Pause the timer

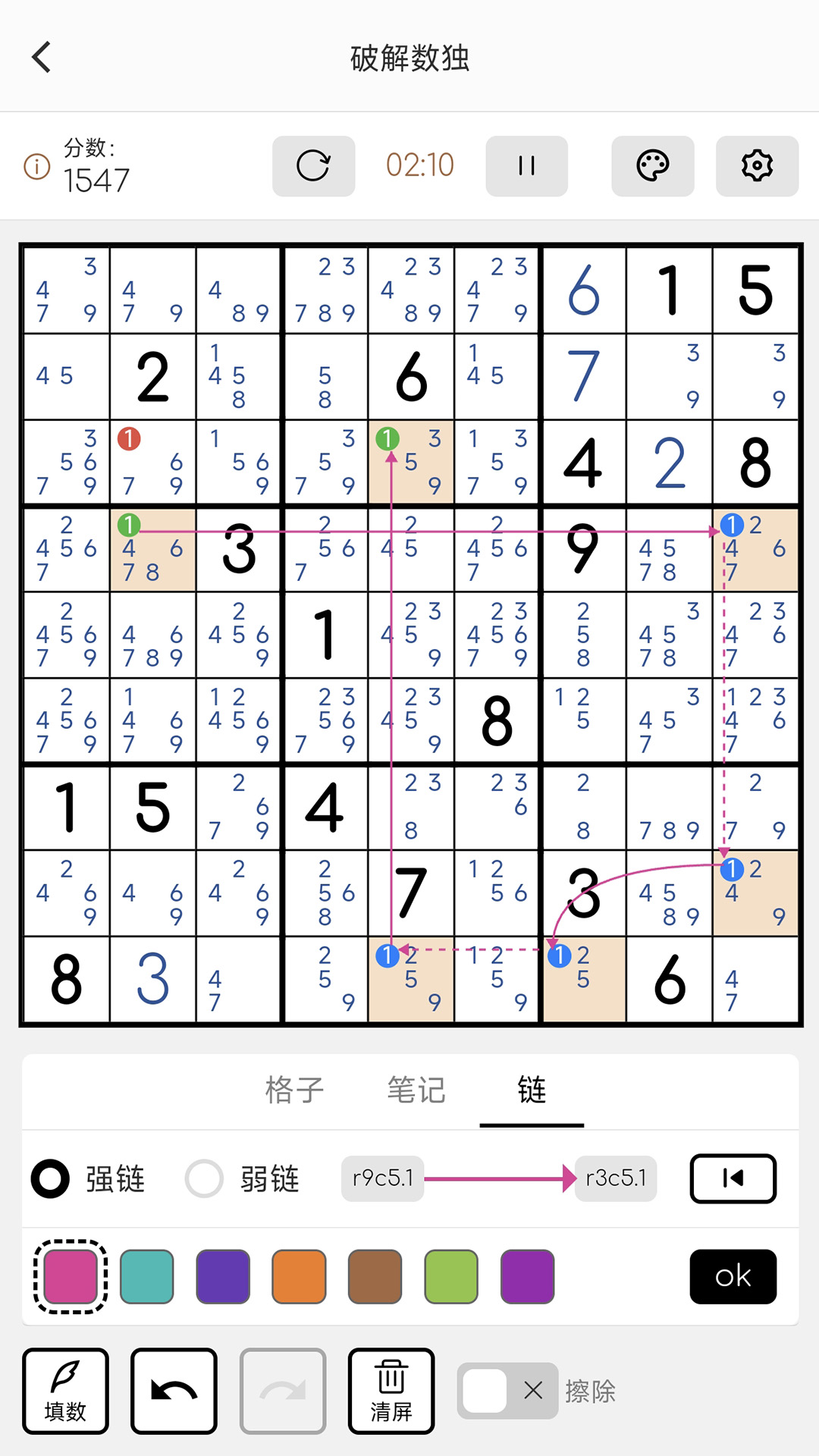(526, 165)
